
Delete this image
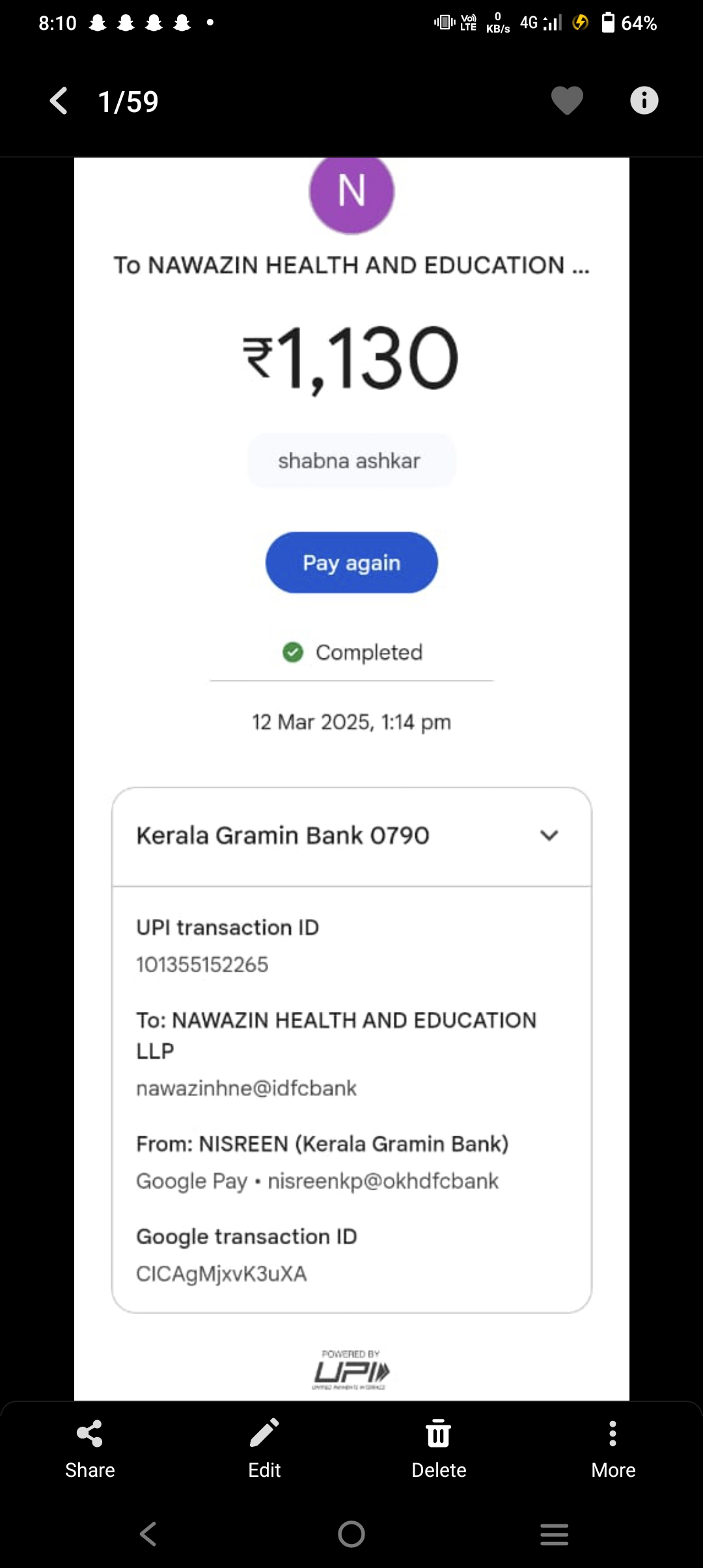tap(439, 1447)
